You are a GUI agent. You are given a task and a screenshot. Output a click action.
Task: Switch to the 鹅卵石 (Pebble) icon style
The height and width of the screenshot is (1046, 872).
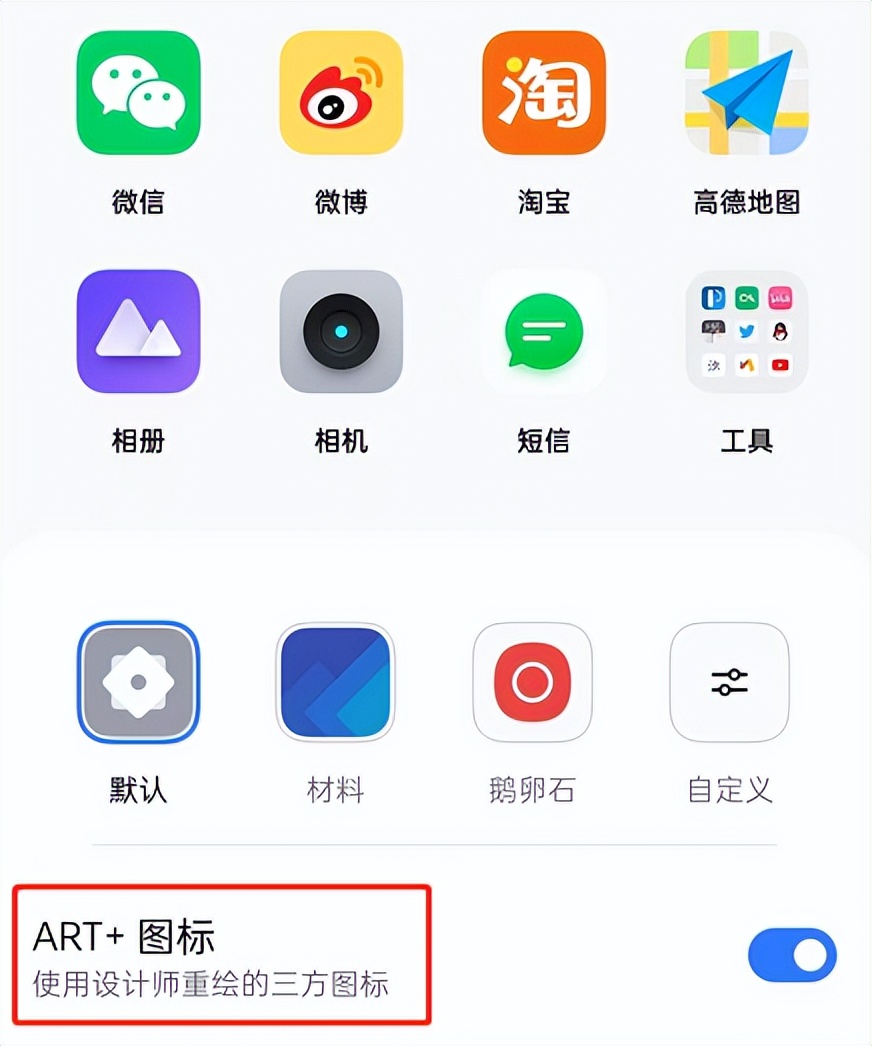tap(532, 682)
